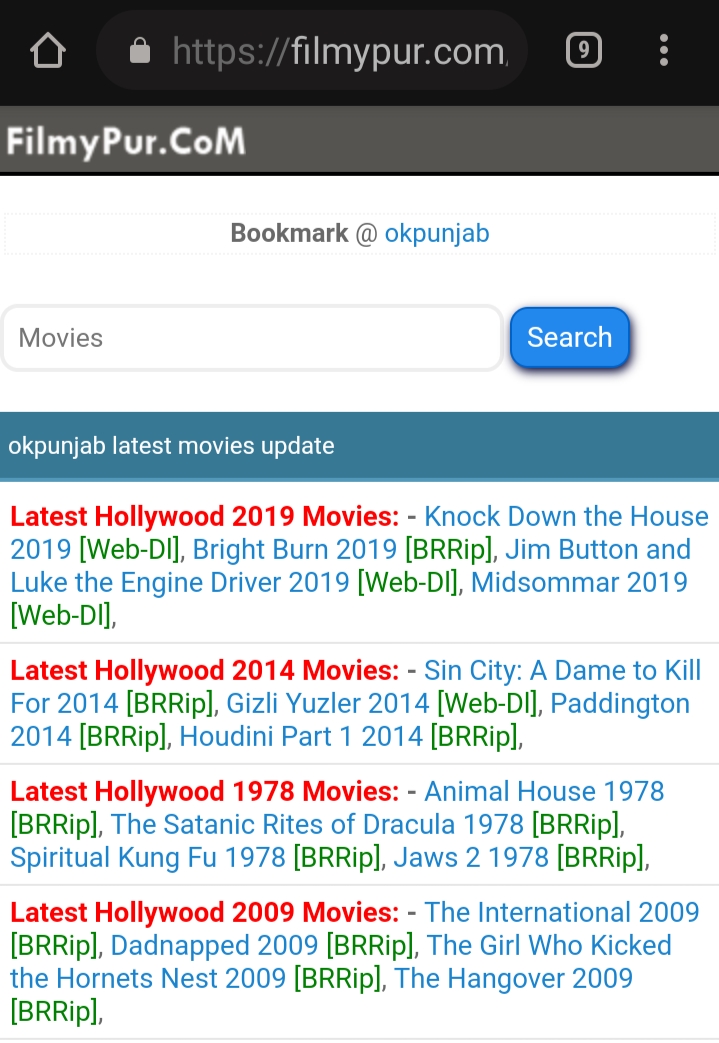Open Gizli Yuzler 2014 link
The image size is (719, 1043).
tap(330, 704)
